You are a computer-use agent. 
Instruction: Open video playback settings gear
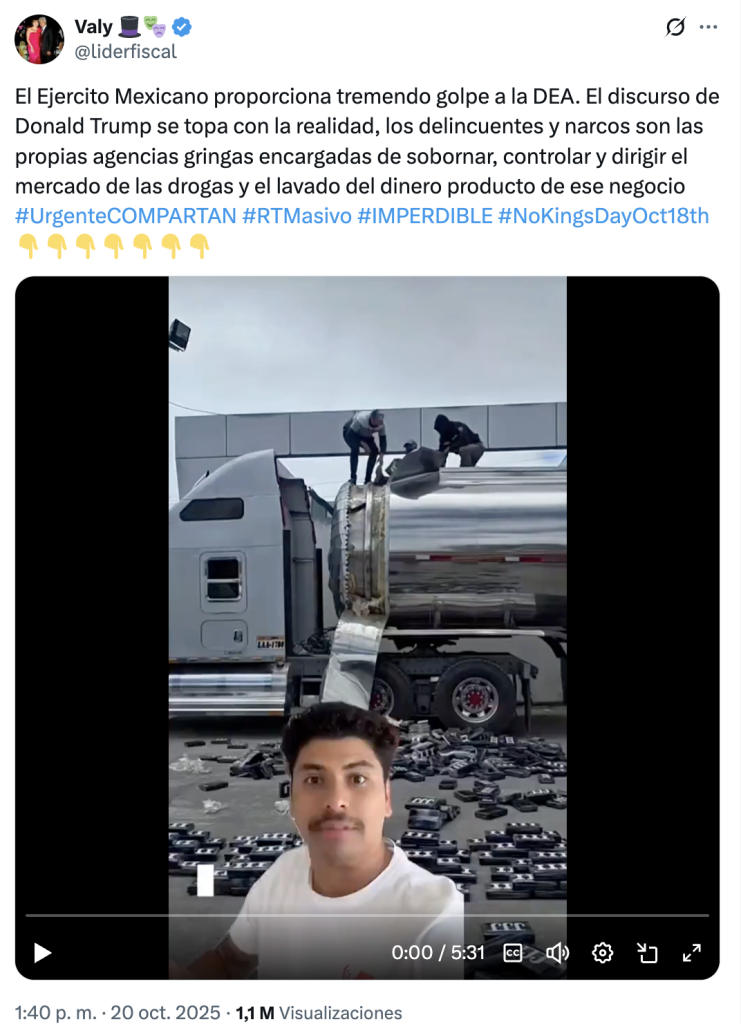602,953
